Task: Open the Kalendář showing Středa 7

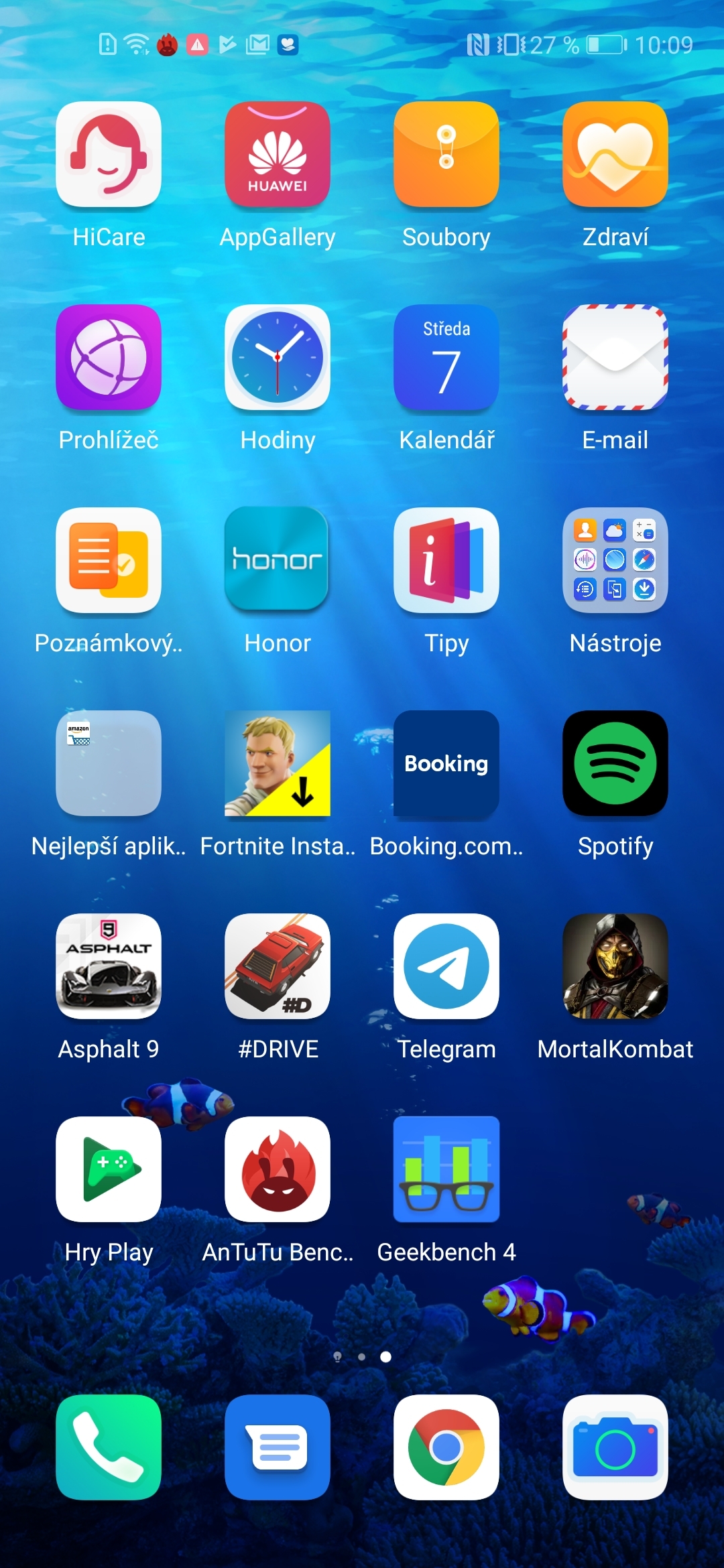Action: pos(446,358)
